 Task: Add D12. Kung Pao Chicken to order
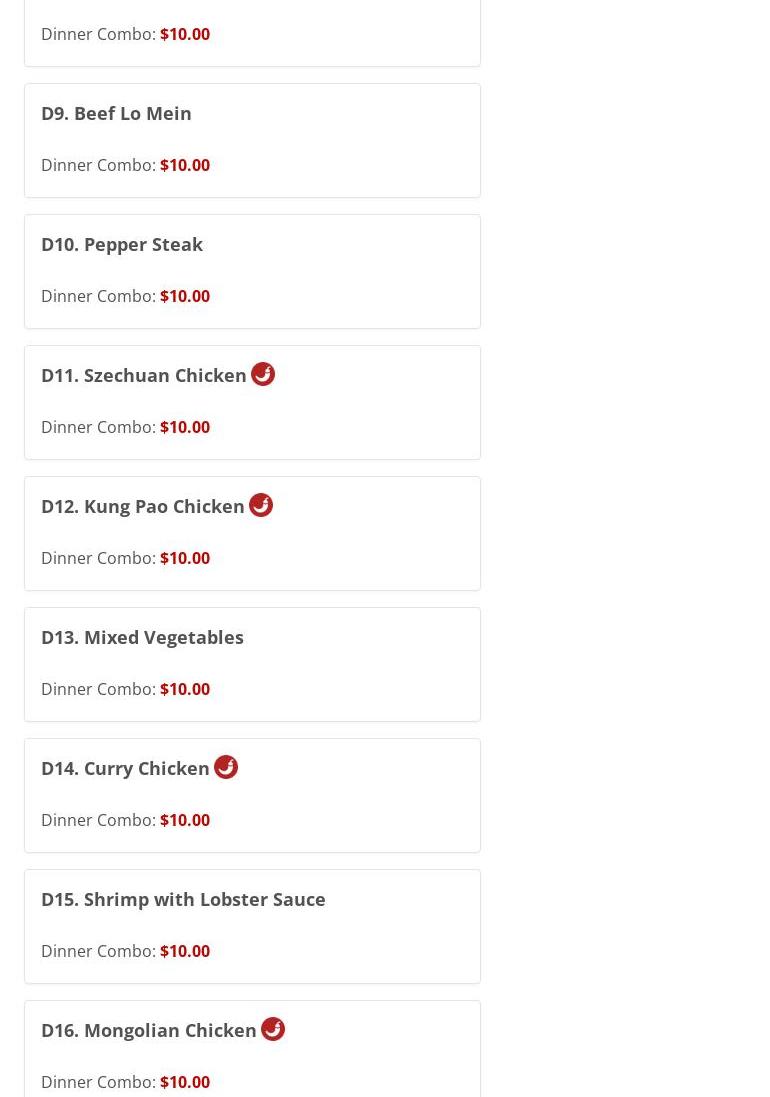[x=252, y=533]
